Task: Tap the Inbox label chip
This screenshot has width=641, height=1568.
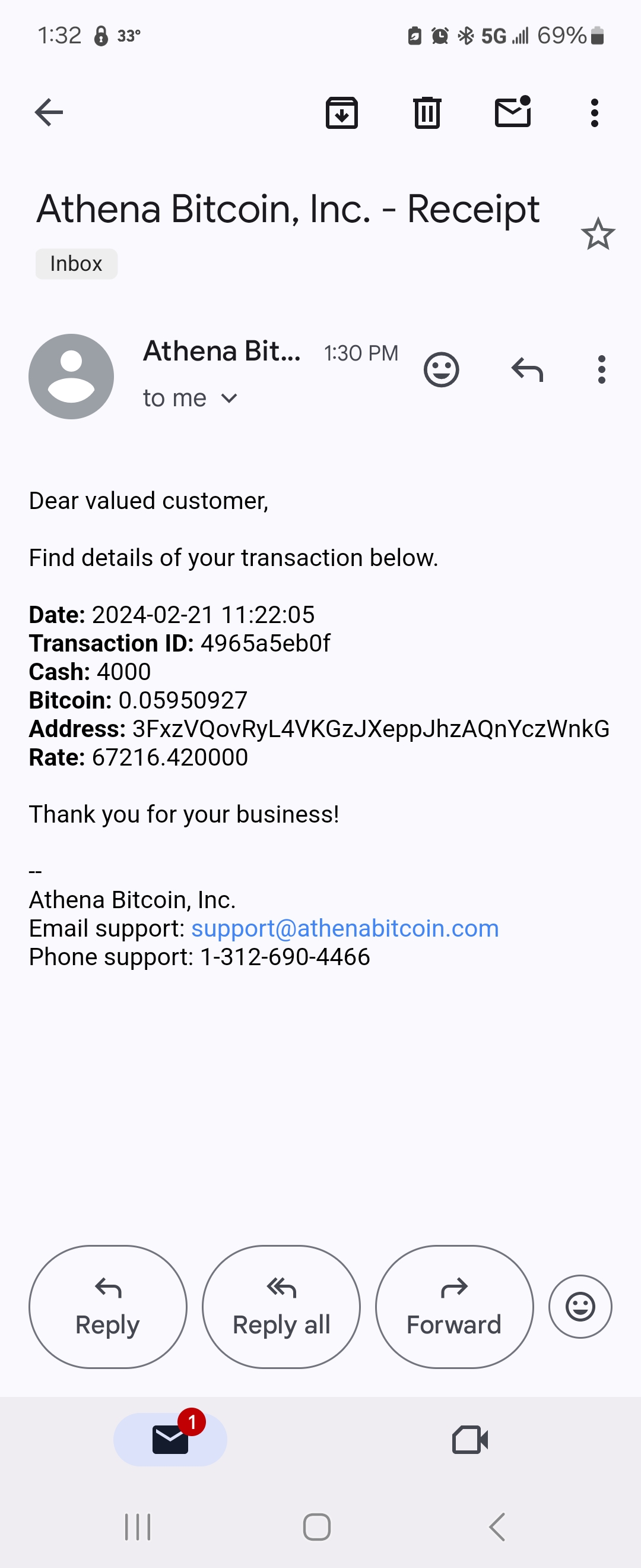Action: pyautogui.click(x=76, y=264)
